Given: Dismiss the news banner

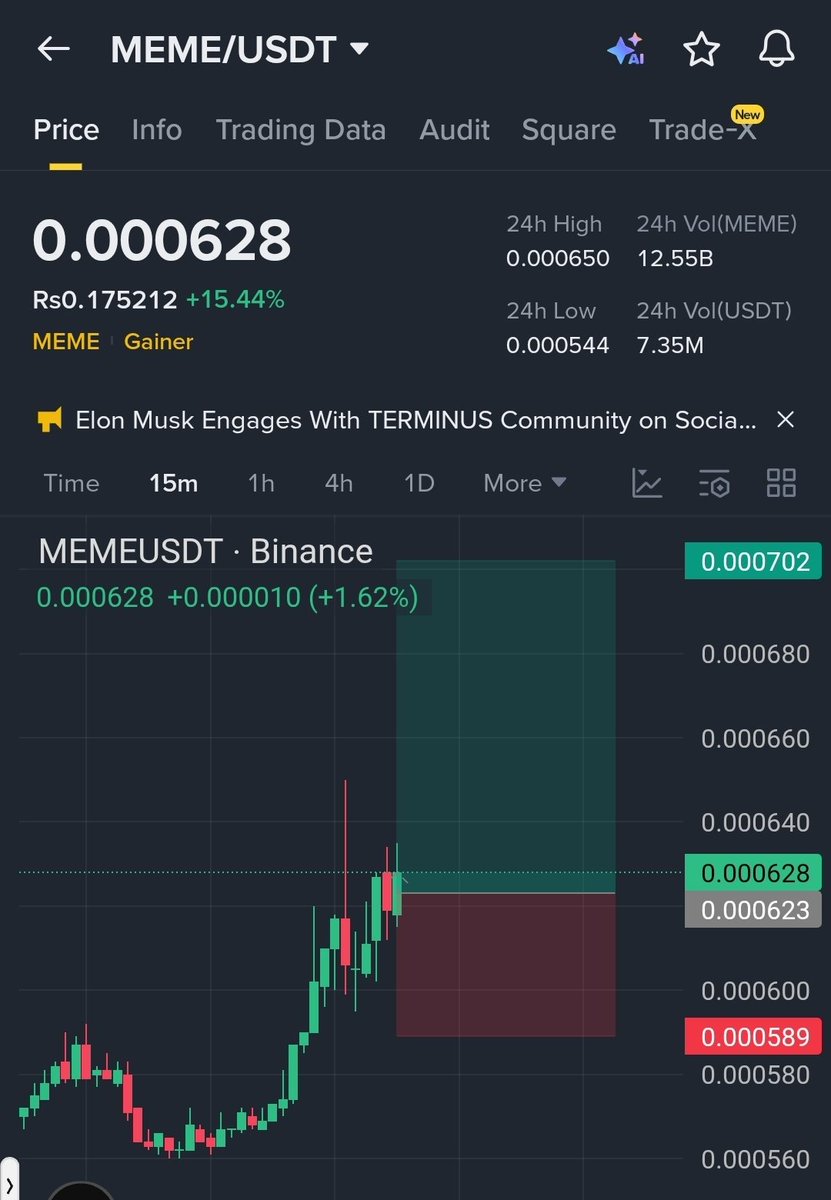Looking at the screenshot, I should [x=786, y=420].
